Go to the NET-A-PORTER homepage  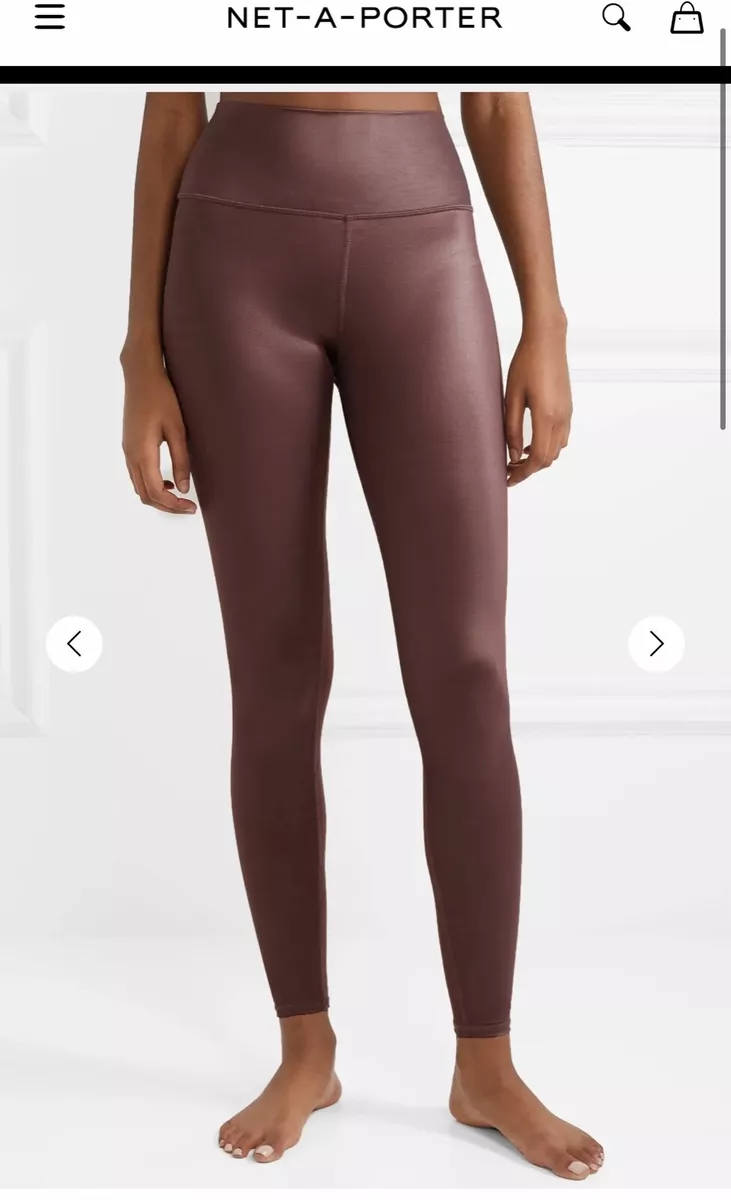pos(364,18)
